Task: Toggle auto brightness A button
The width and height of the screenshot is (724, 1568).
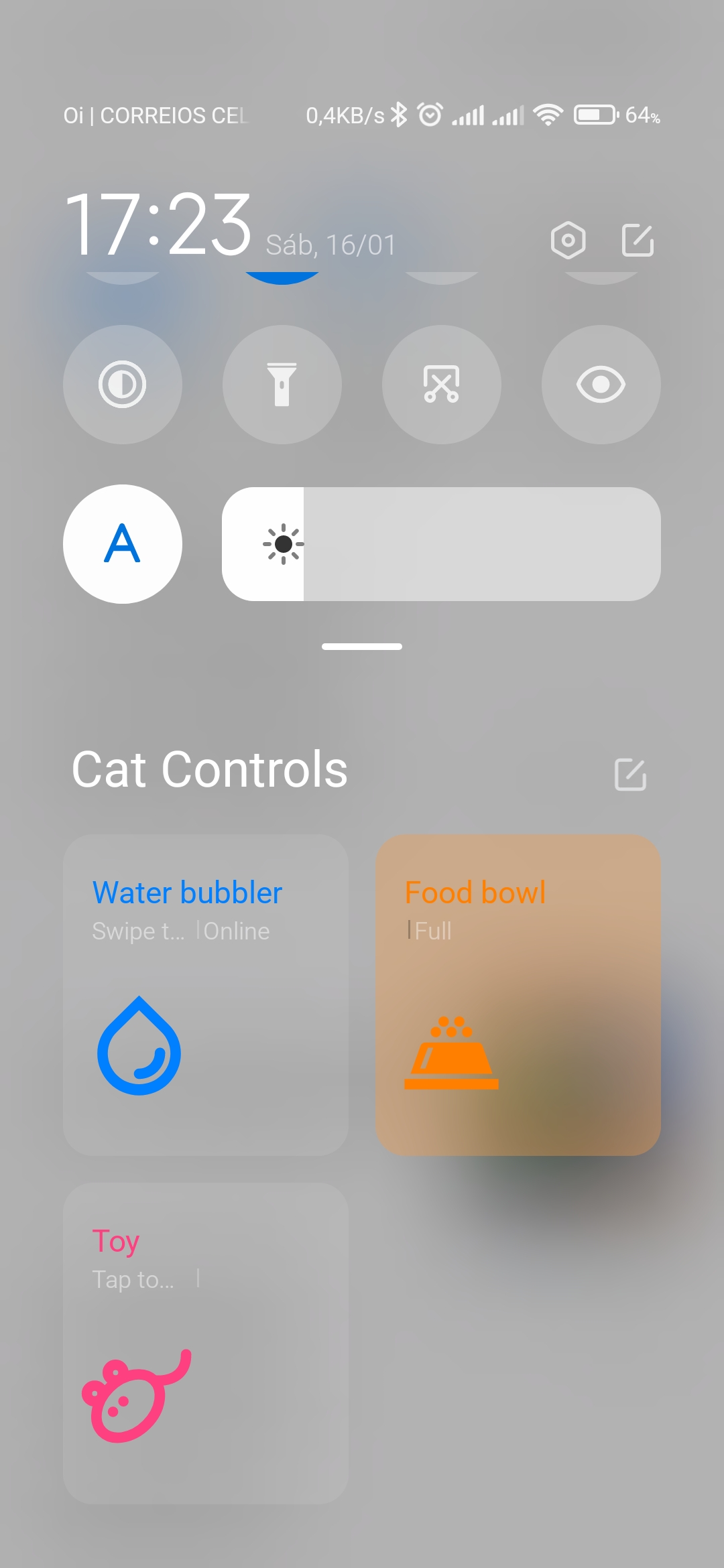Action: tap(123, 544)
